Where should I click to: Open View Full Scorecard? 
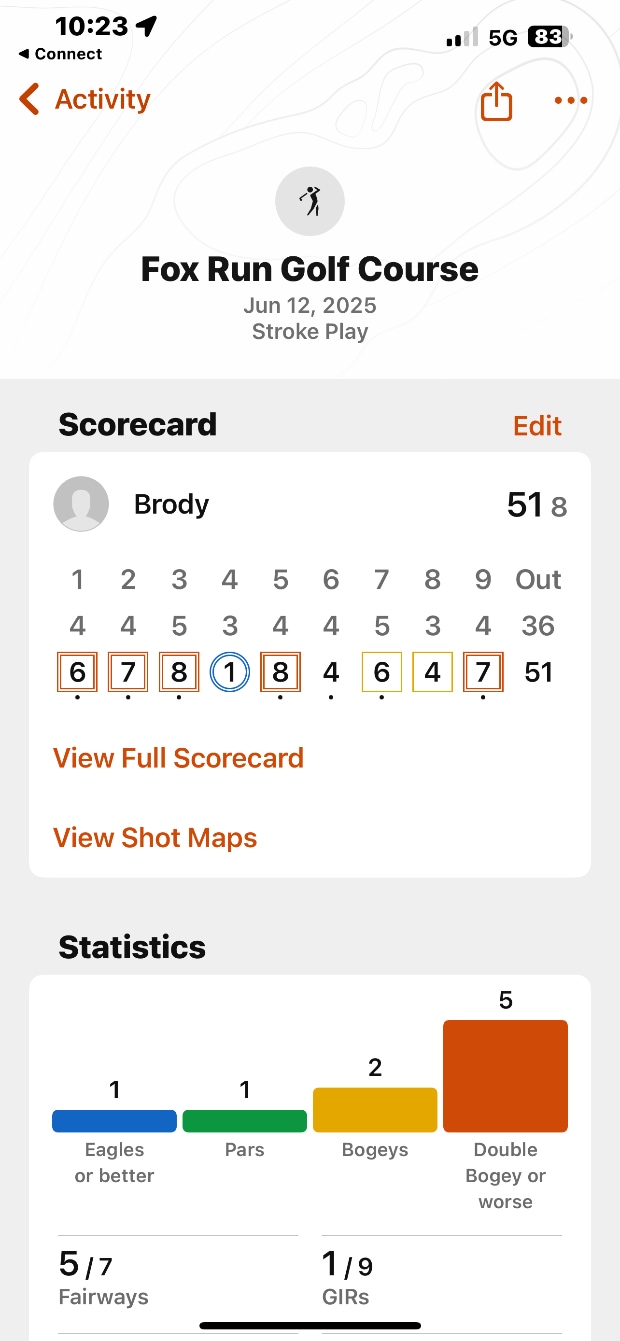click(x=178, y=758)
